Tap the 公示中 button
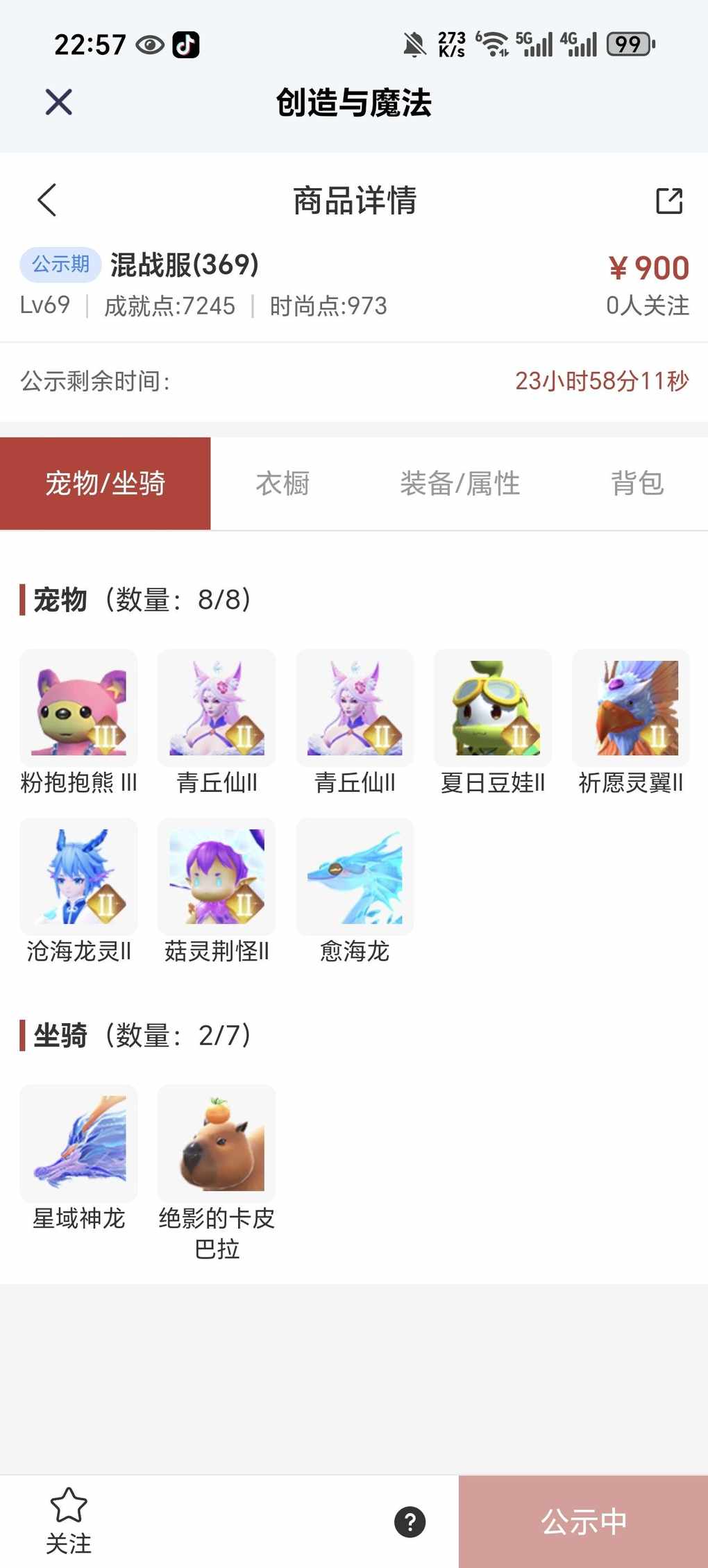708x1568 pixels. [x=583, y=1521]
